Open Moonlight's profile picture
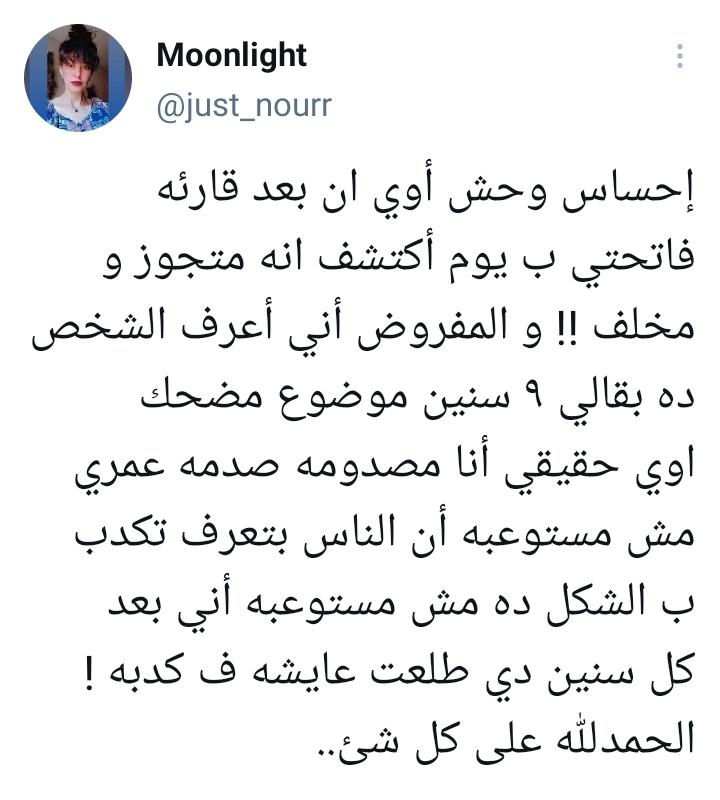The height and width of the screenshot is (800, 720). 78,78
